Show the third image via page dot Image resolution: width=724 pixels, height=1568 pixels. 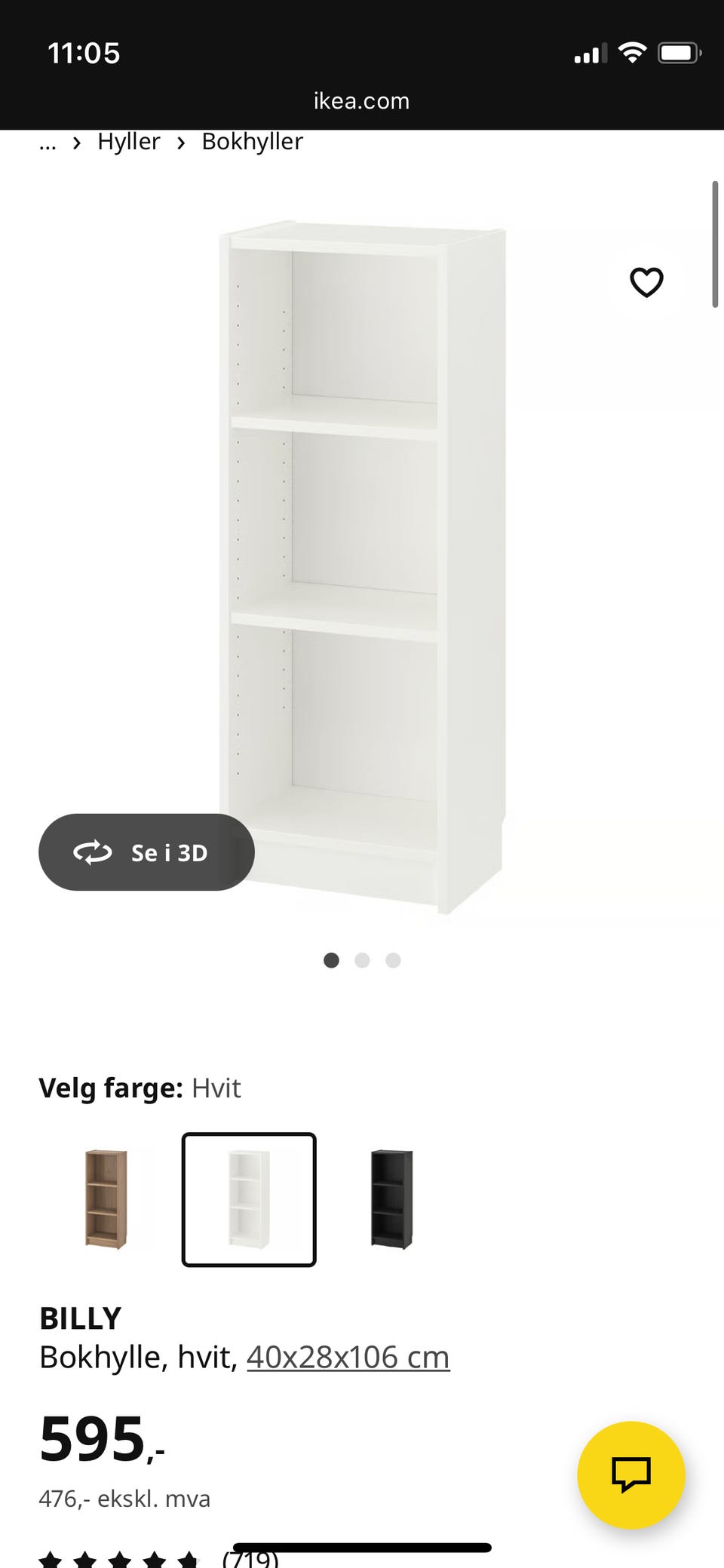[x=393, y=960]
